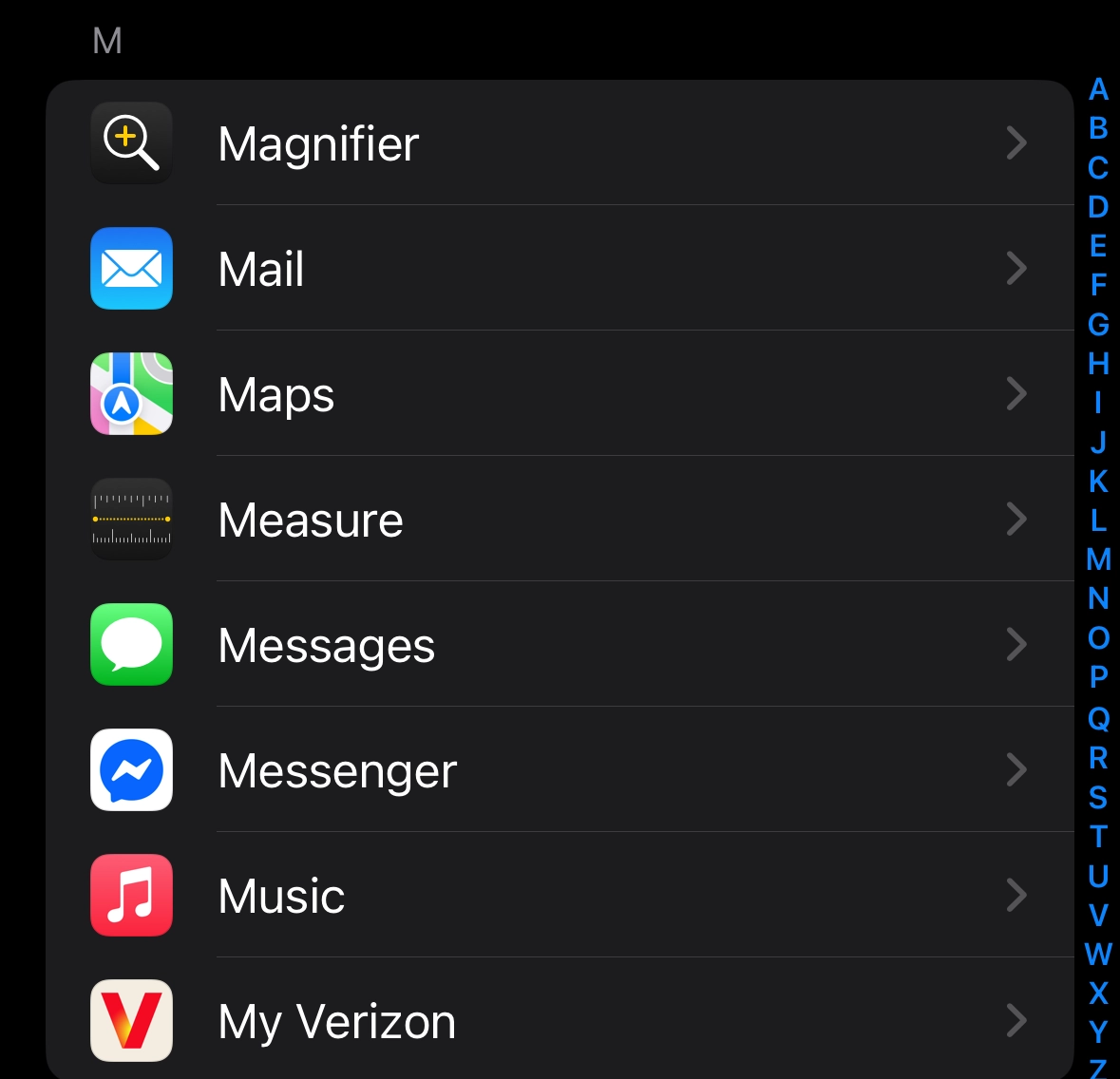Open the Mail app settings

coord(559,269)
